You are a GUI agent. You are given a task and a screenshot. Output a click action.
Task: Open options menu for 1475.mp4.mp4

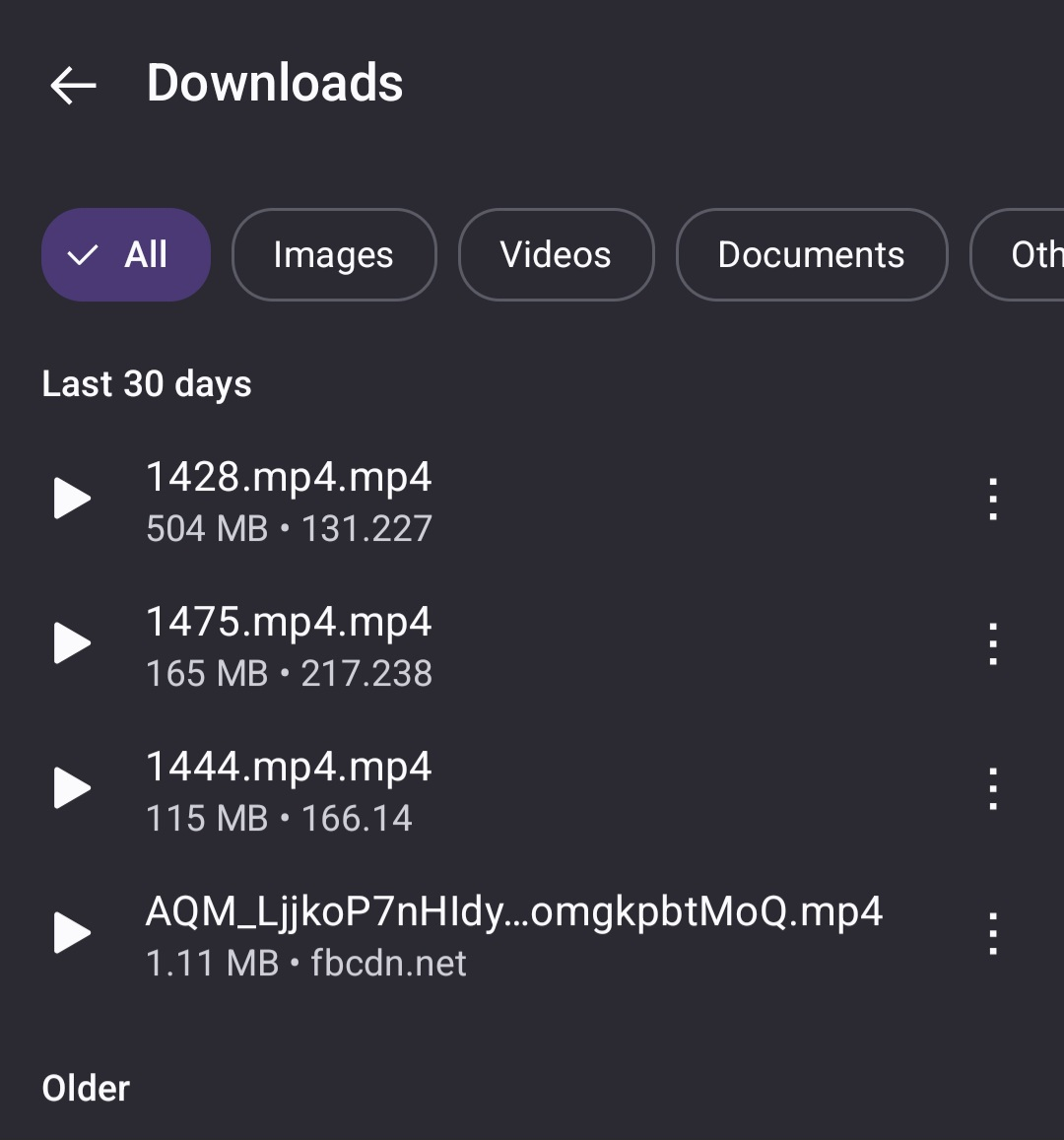[992, 644]
